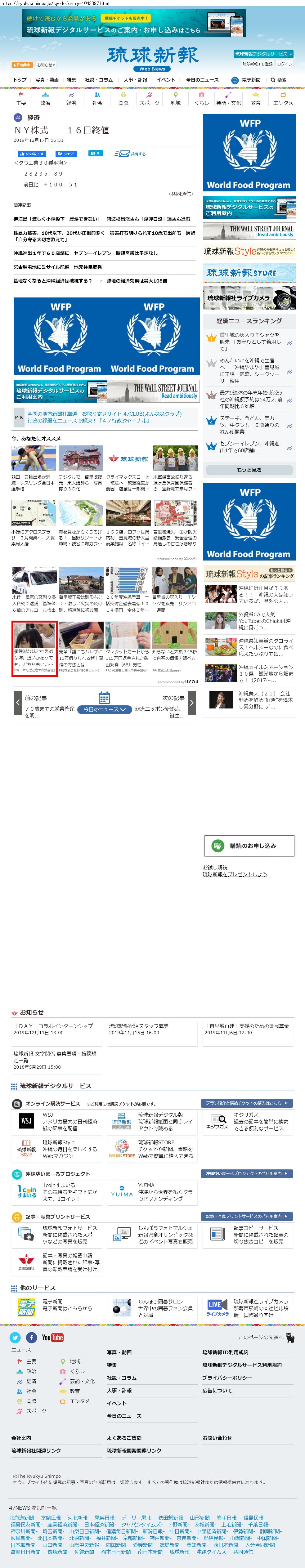
Task: Open related article 宮古駐屯地にミサイル配備
Action: pyautogui.click(x=58, y=267)
